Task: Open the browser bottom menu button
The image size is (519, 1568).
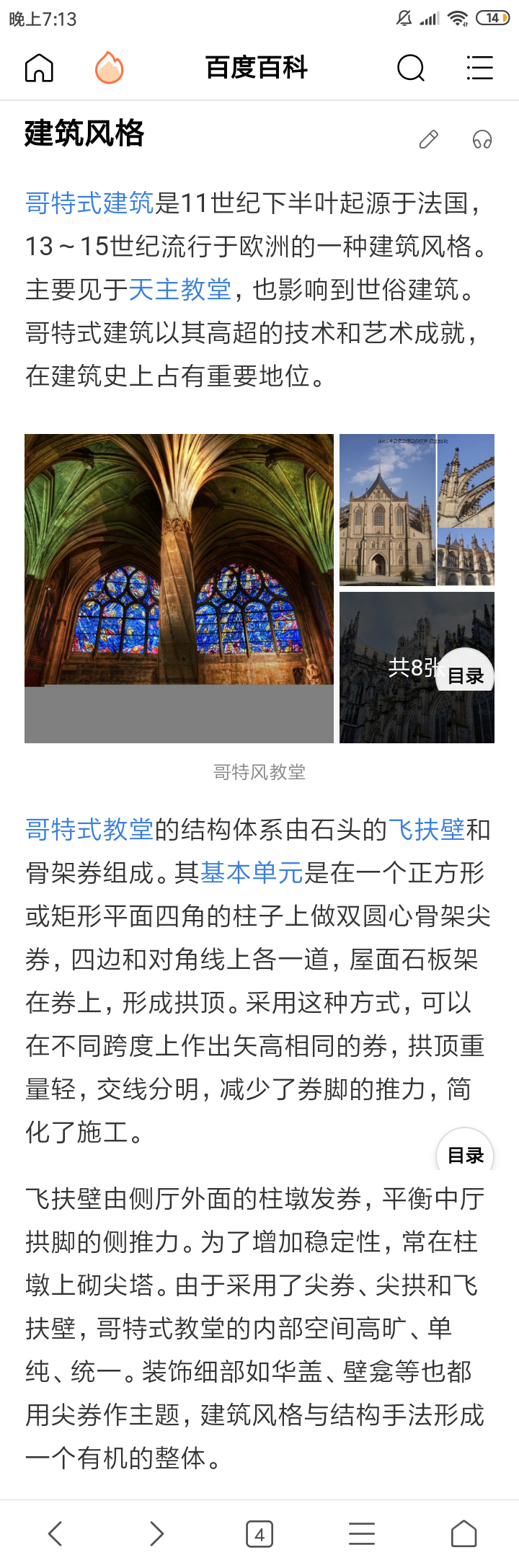Action: coord(362,1533)
